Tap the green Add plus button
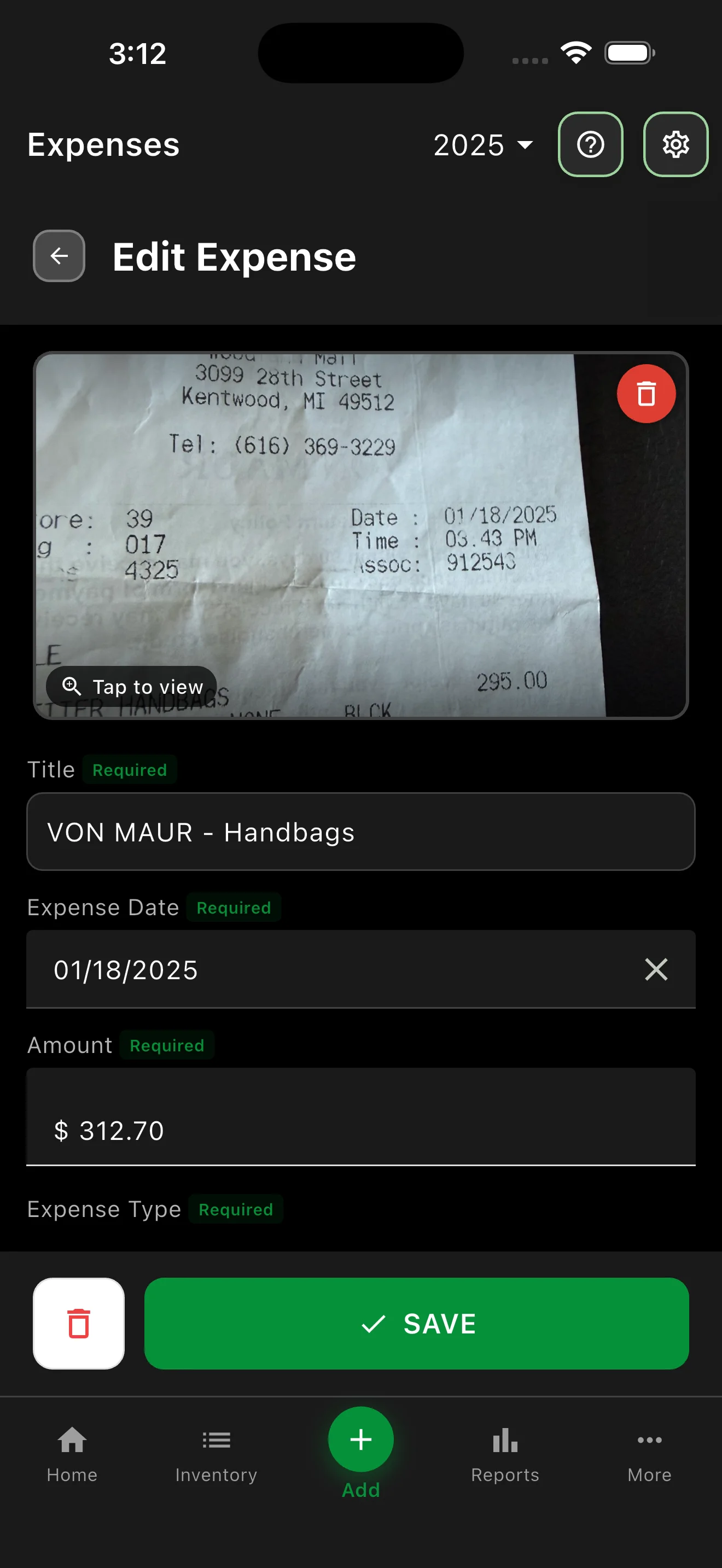The image size is (722, 1568). coord(360,1440)
